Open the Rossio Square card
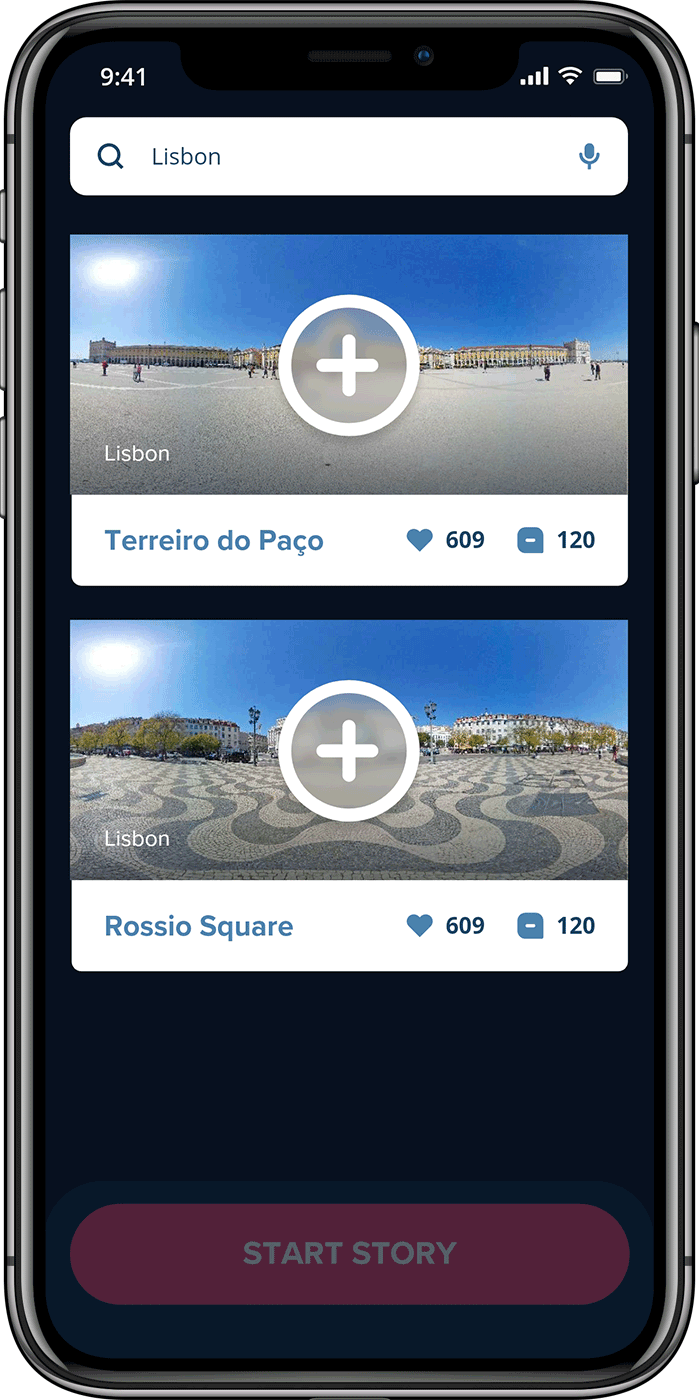The width and height of the screenshot is (700, 1400). click(199, 926)
